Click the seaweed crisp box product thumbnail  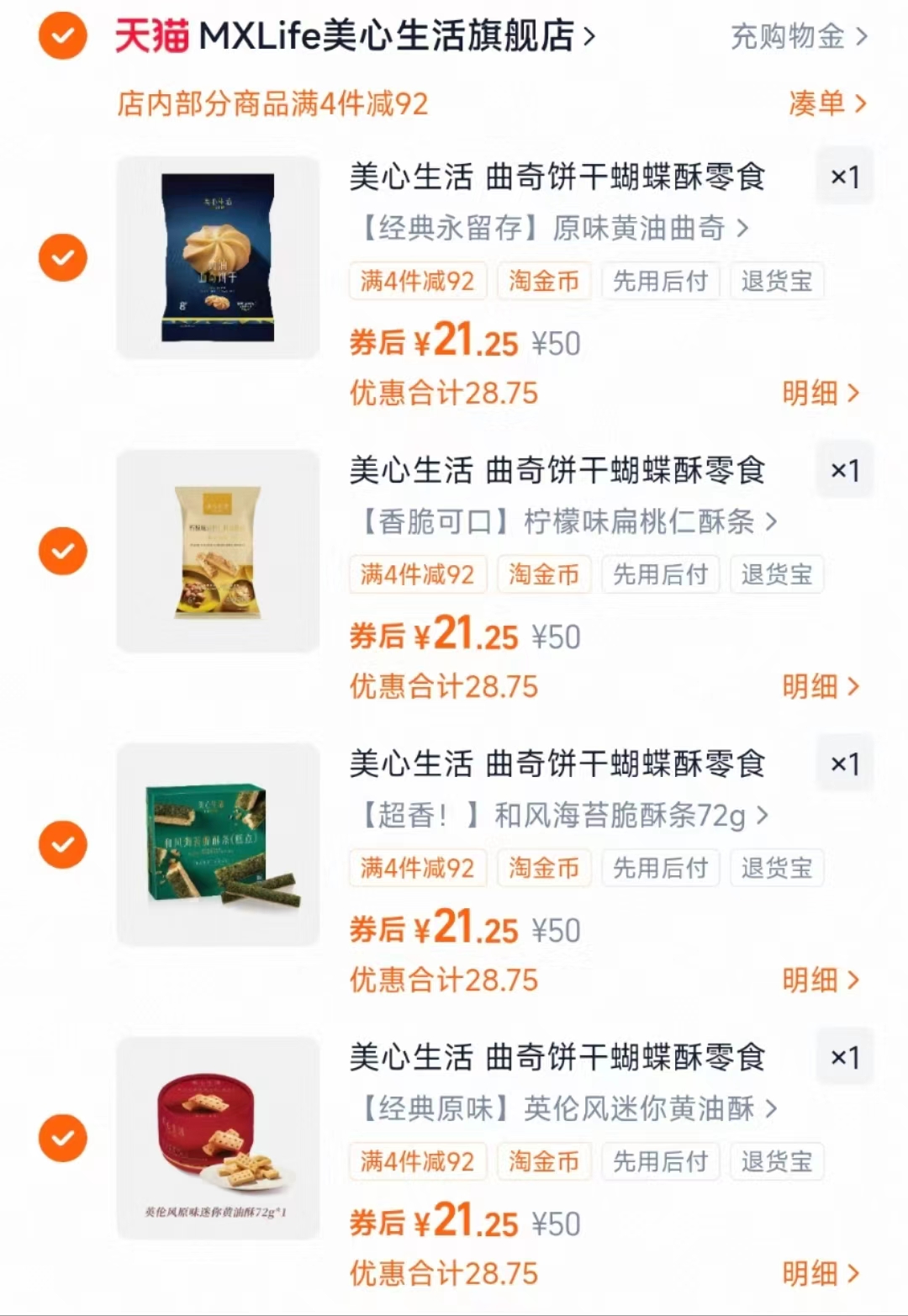[218, 843]
